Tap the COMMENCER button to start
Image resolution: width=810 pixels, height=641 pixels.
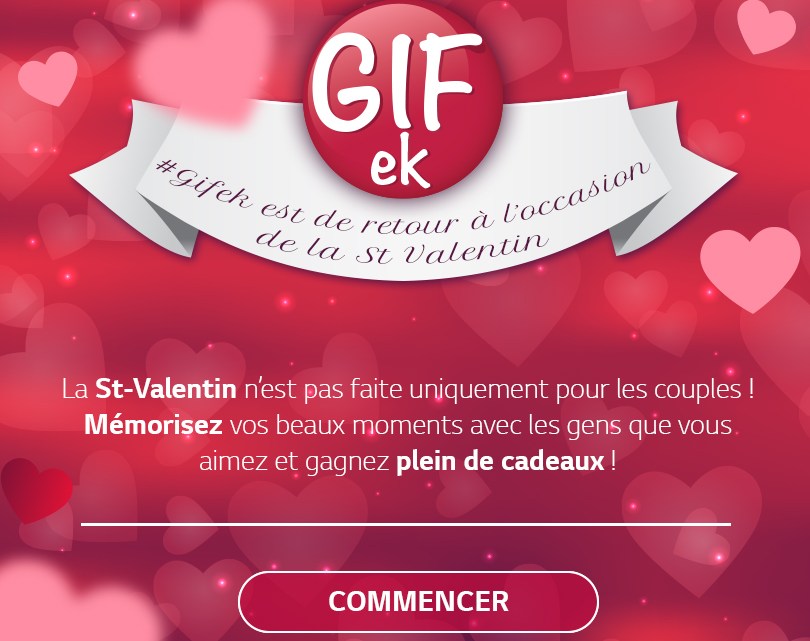(418, 602)
